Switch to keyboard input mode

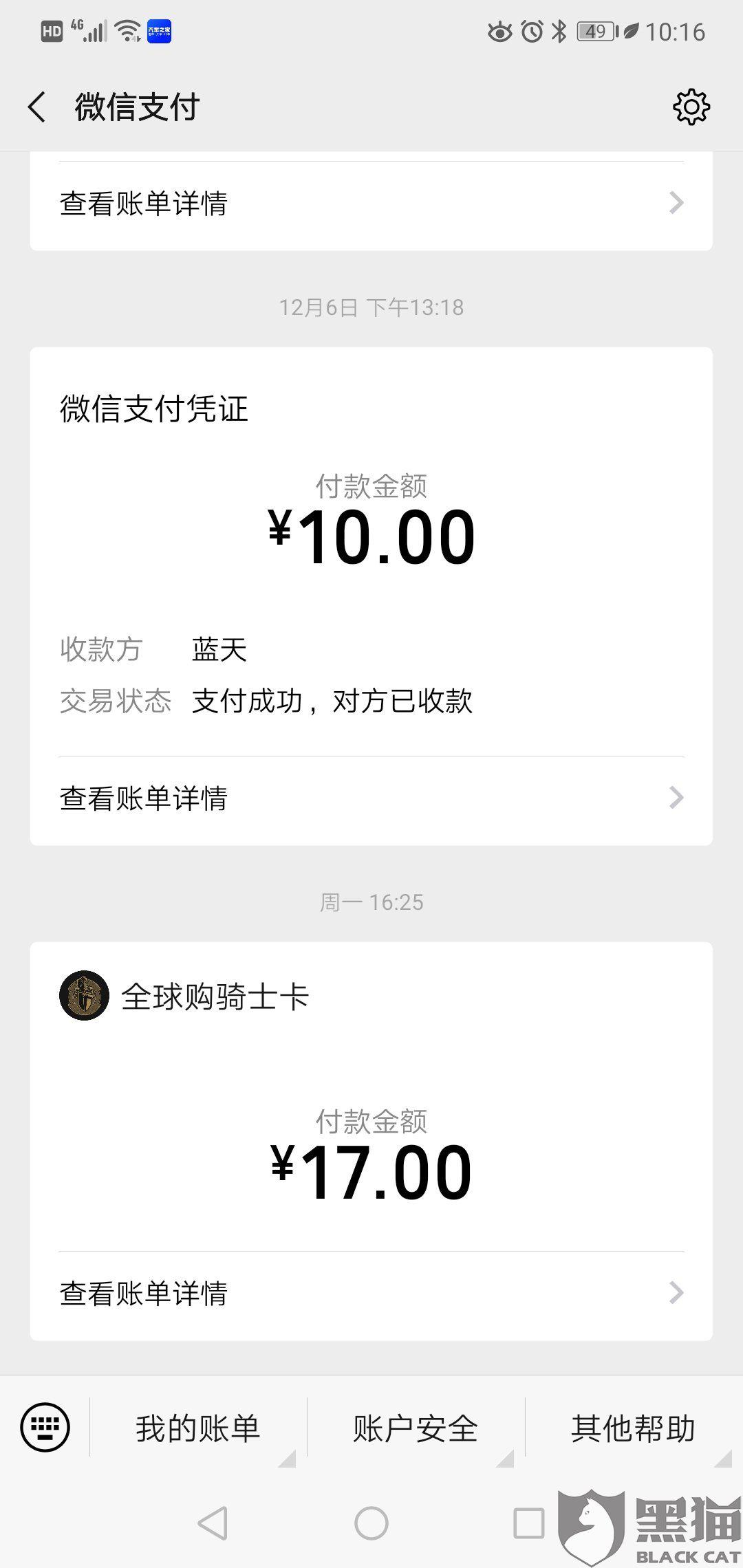(45, 1427)
